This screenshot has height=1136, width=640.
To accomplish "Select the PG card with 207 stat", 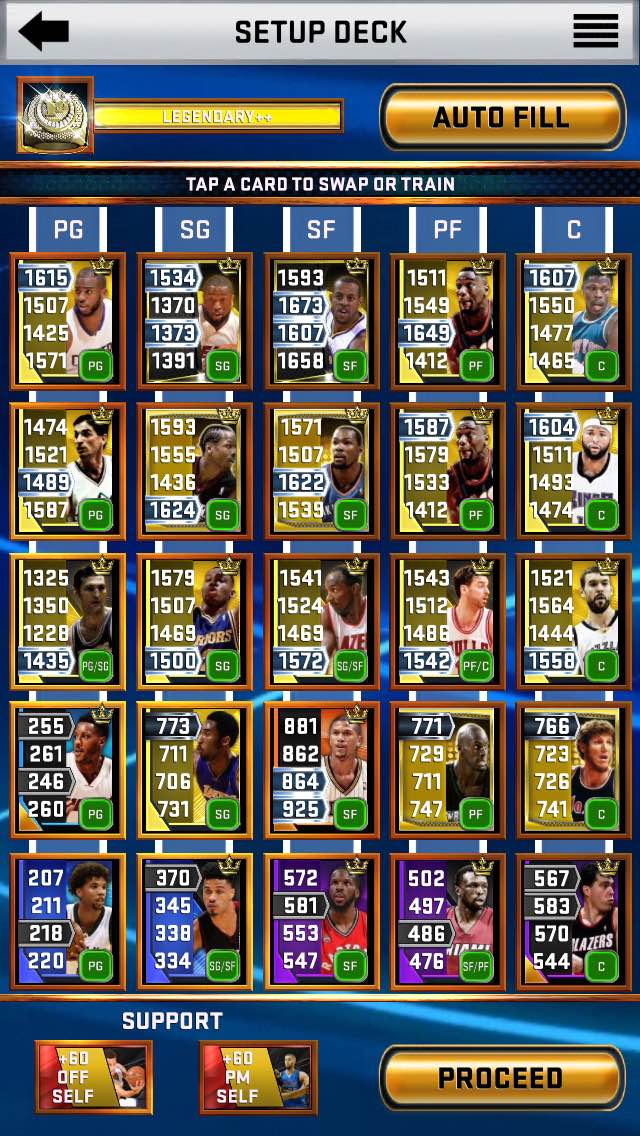I will [68, 920].
